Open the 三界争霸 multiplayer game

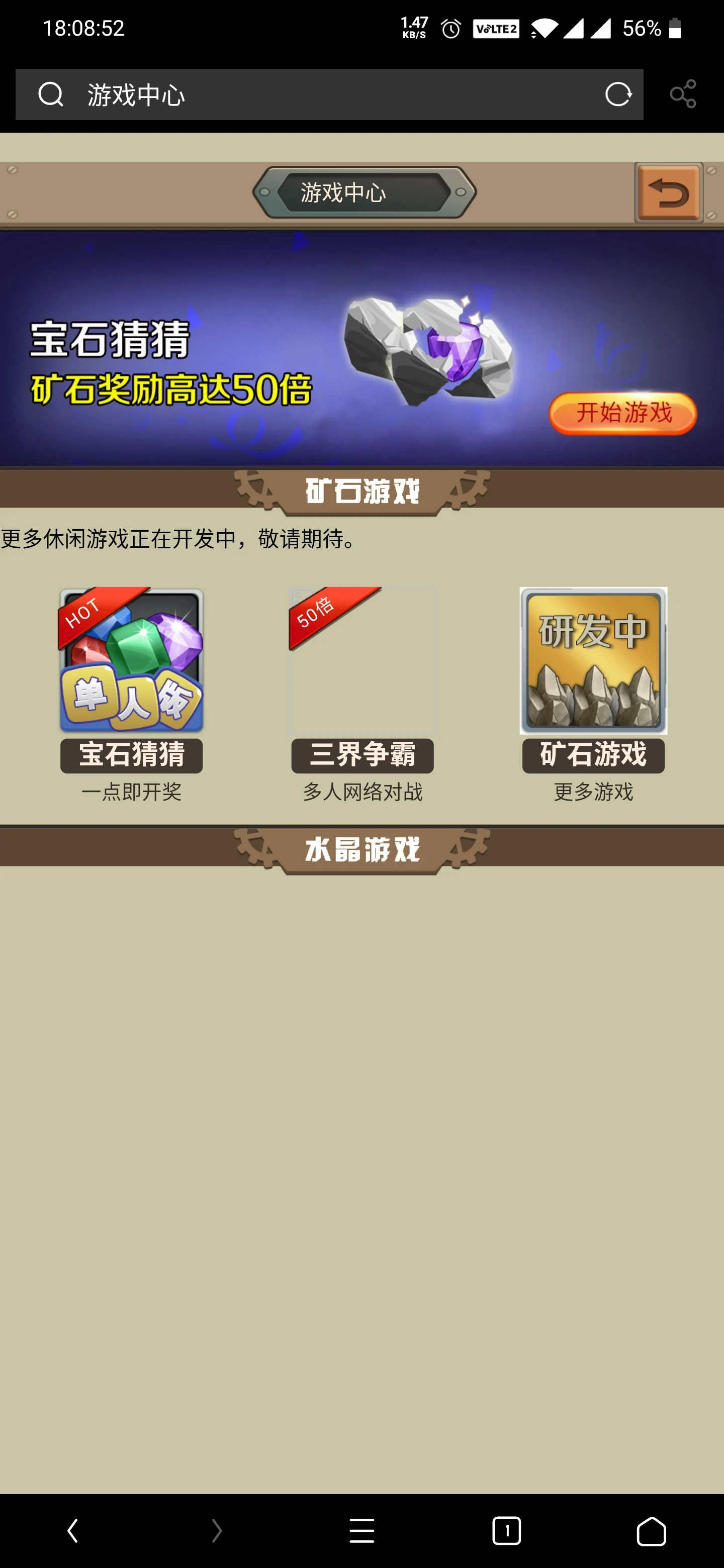(x=363, y=679)
